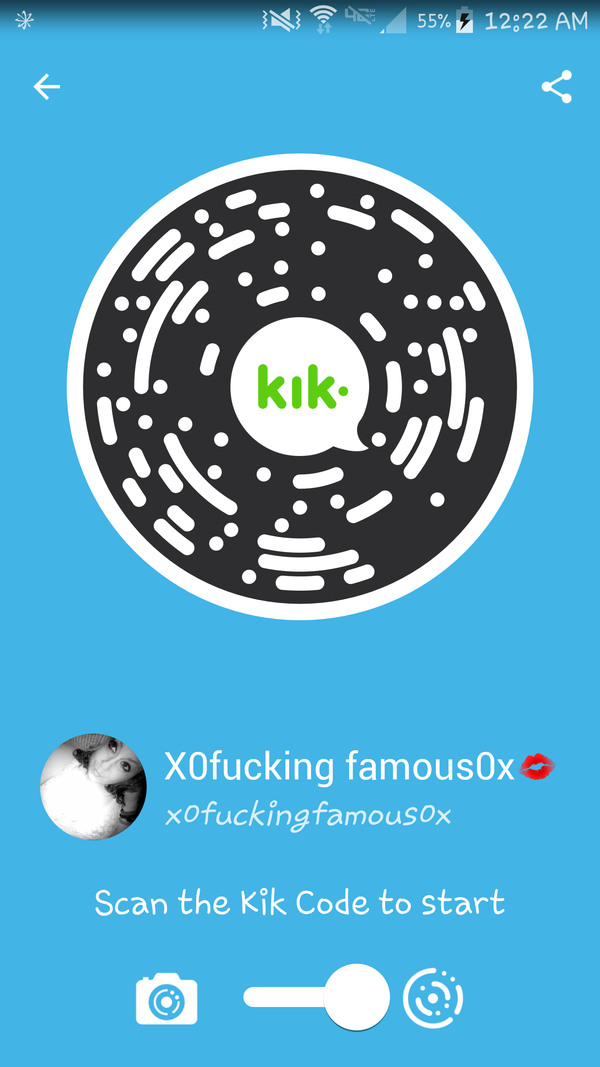
Task: Go back using the arrow
Action: tap(46, 87)
